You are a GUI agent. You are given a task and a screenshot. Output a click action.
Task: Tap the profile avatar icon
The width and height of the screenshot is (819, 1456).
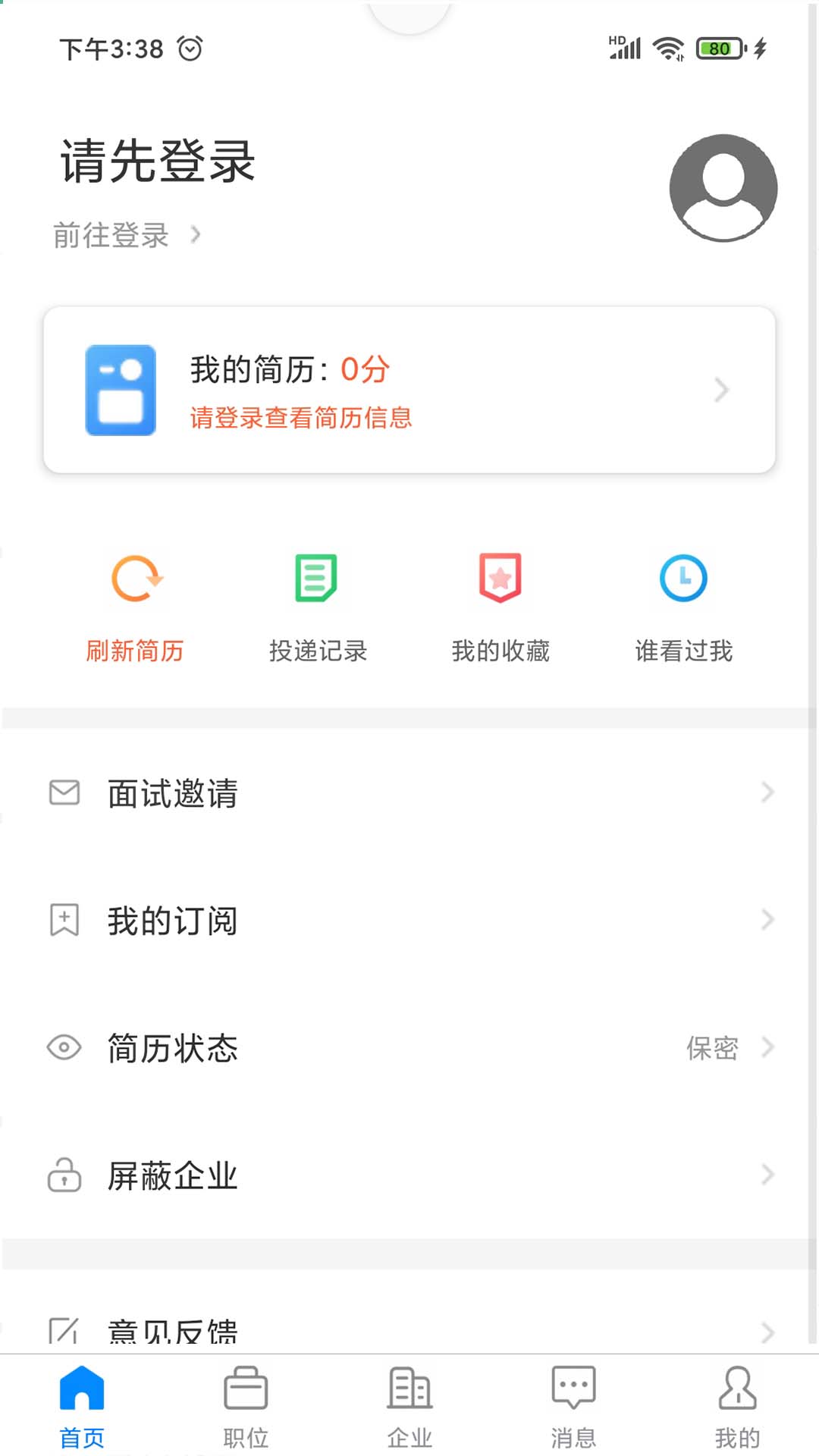point(723,188)
